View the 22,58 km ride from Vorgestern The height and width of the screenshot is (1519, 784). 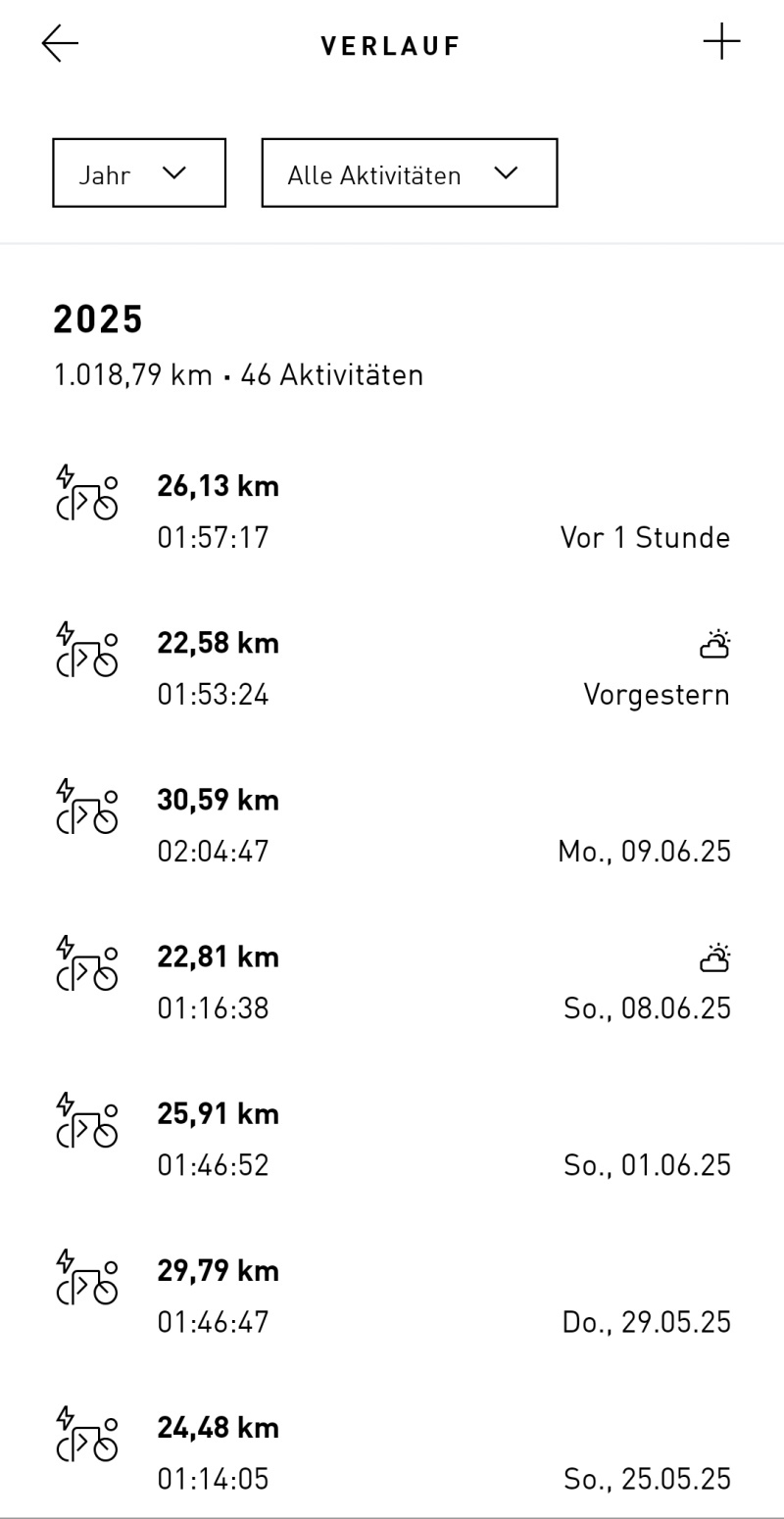click(x=392, y=668)
